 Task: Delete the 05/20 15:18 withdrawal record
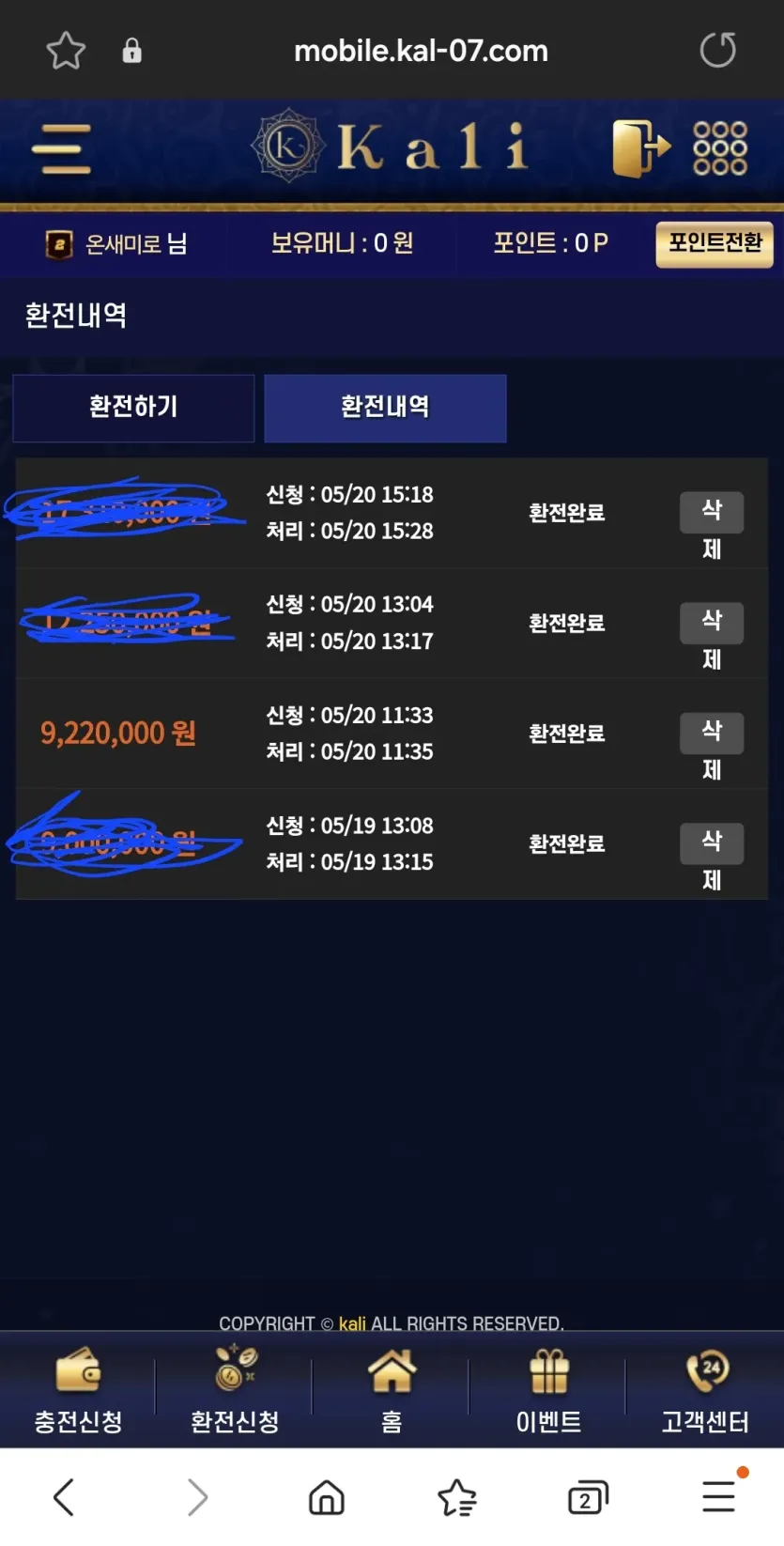[x=711, y=513]
